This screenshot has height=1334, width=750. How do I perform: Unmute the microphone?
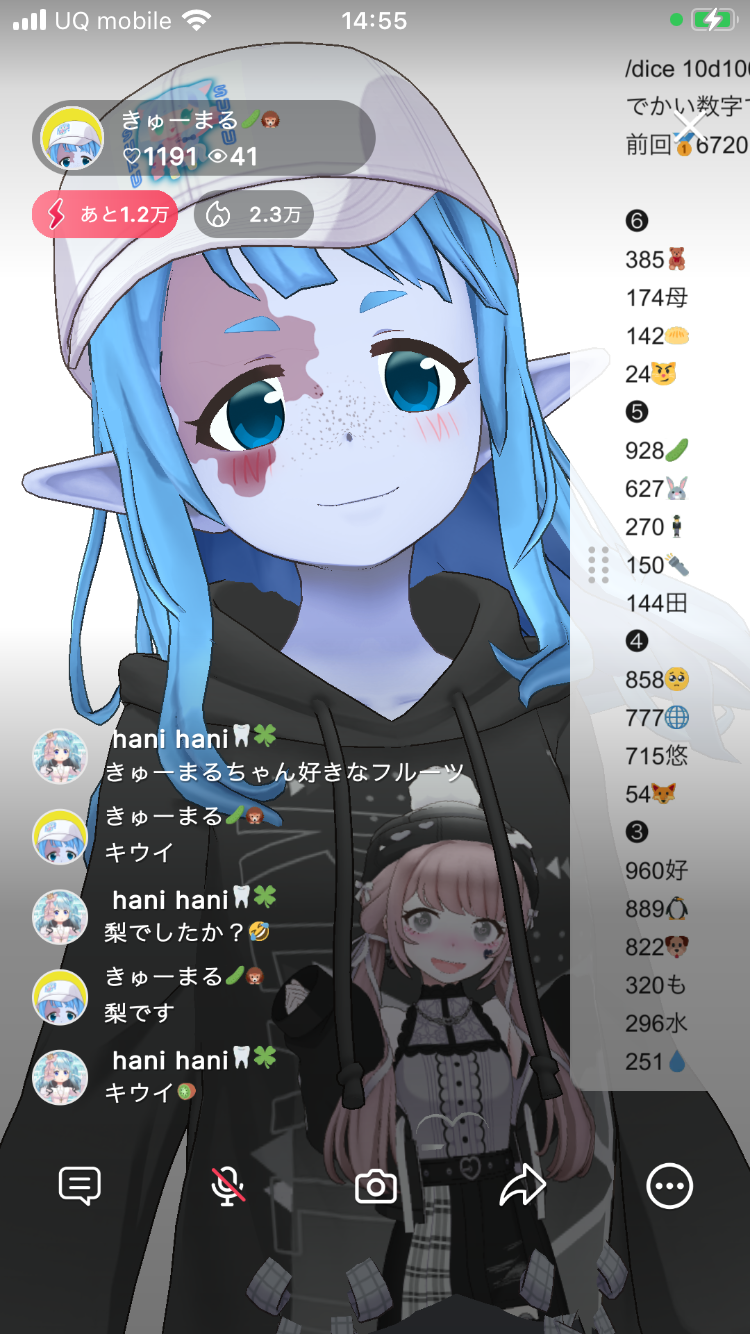228,1186
